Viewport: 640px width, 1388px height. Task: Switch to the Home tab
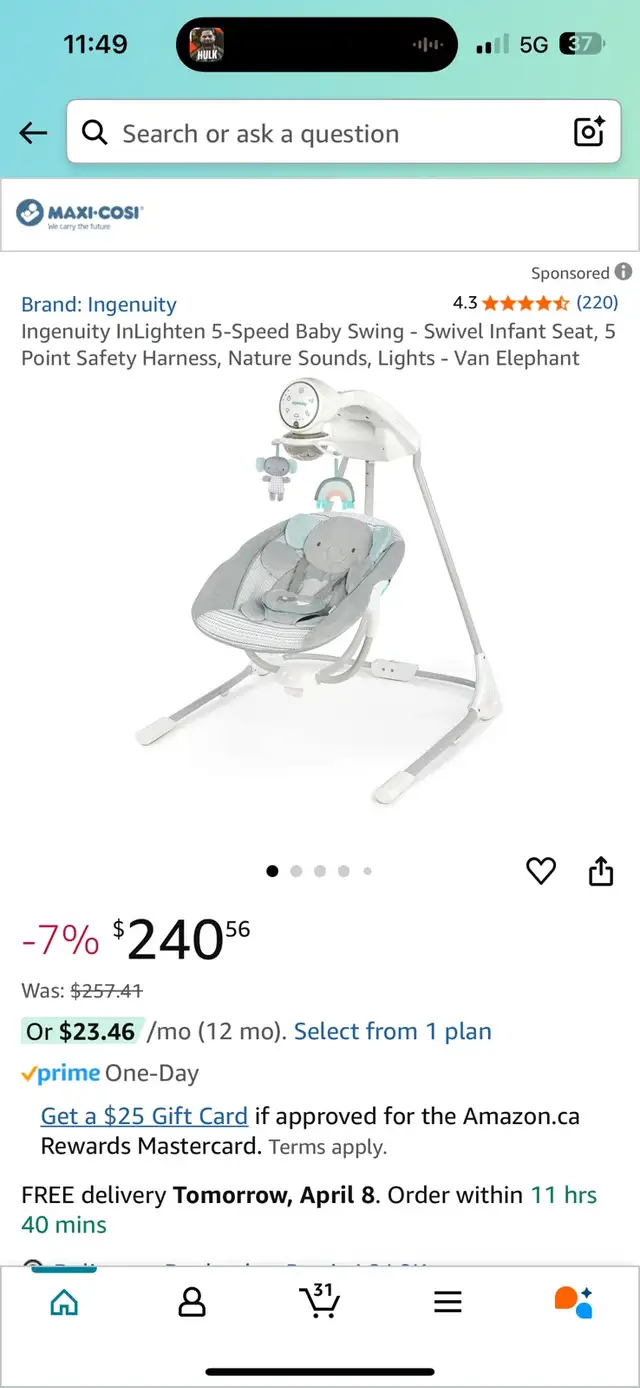tap(64, 1301)
